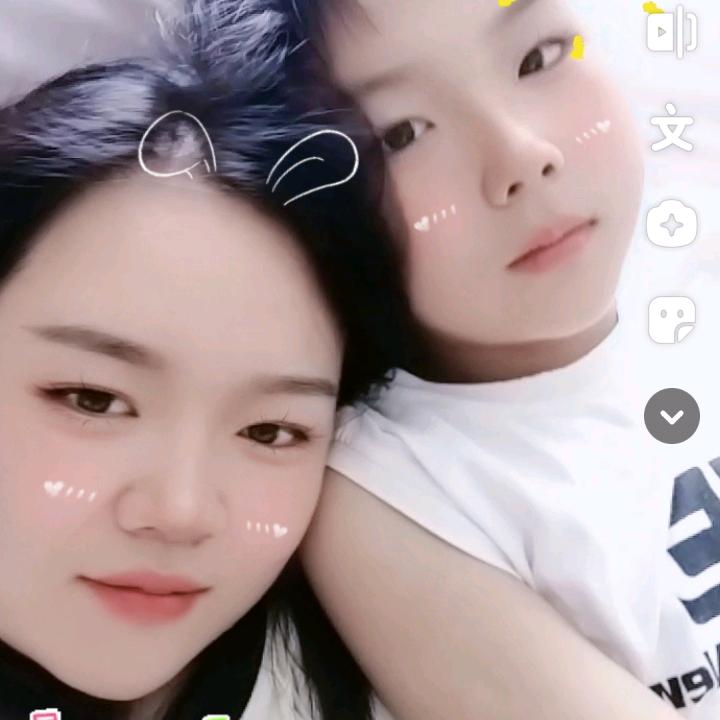This screenshot has width=720, height=720.
Task: Add text to the video
Action: click(671, 131)
